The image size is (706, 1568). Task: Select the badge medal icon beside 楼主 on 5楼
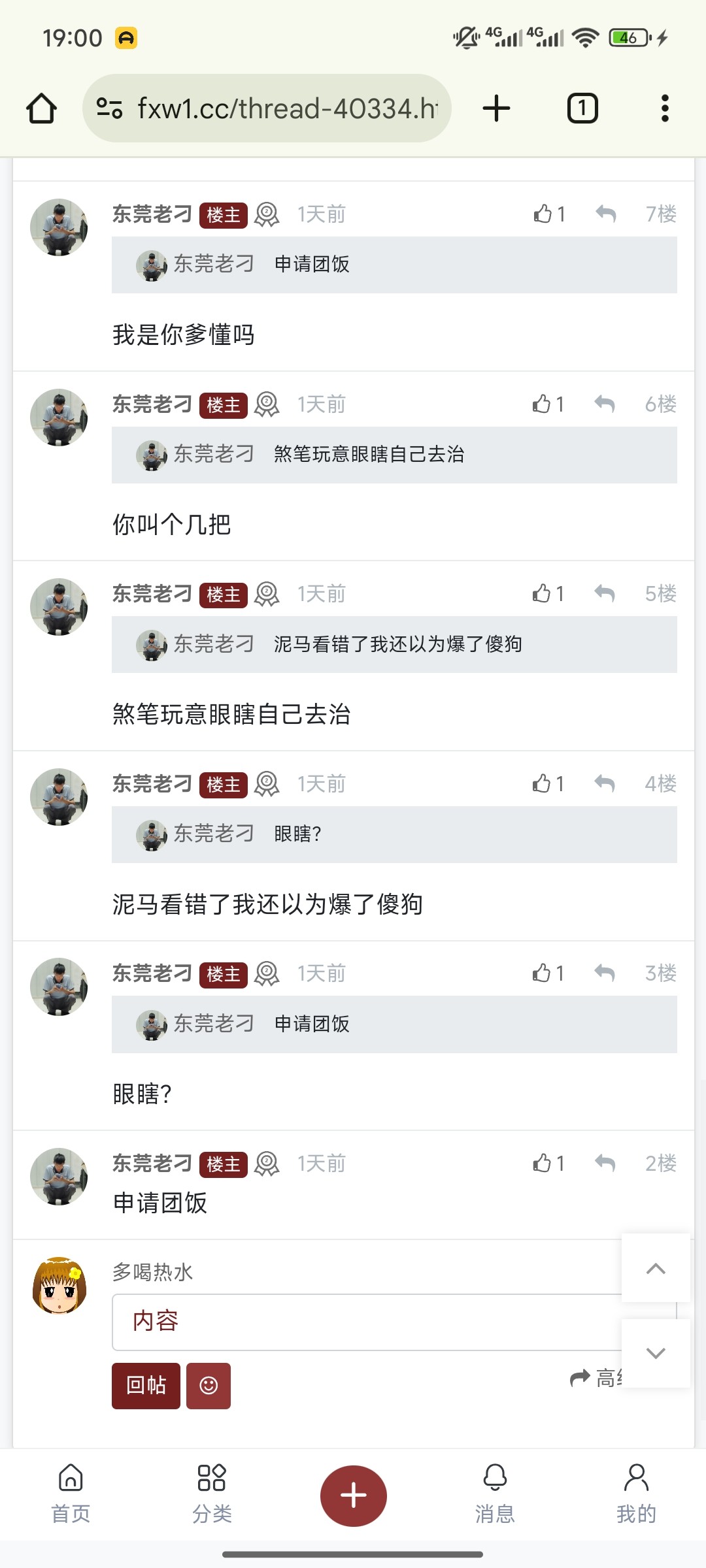pyautogui.click(x=267, y=594)
